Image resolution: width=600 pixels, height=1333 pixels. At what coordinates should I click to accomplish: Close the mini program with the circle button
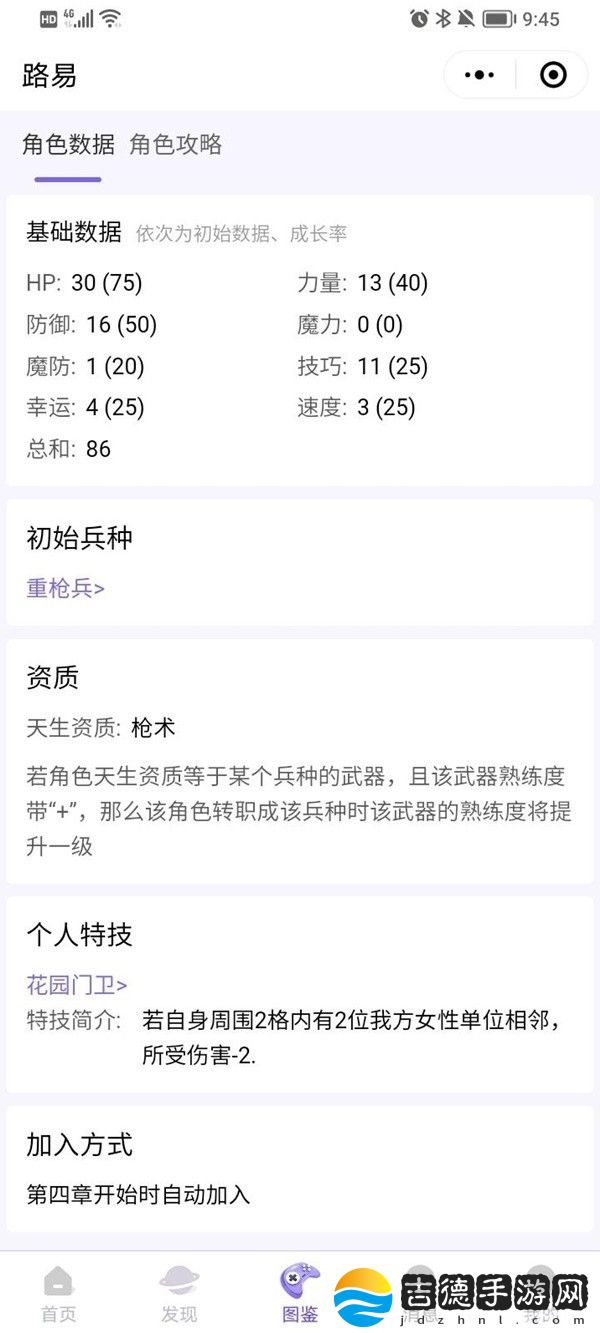553,75
